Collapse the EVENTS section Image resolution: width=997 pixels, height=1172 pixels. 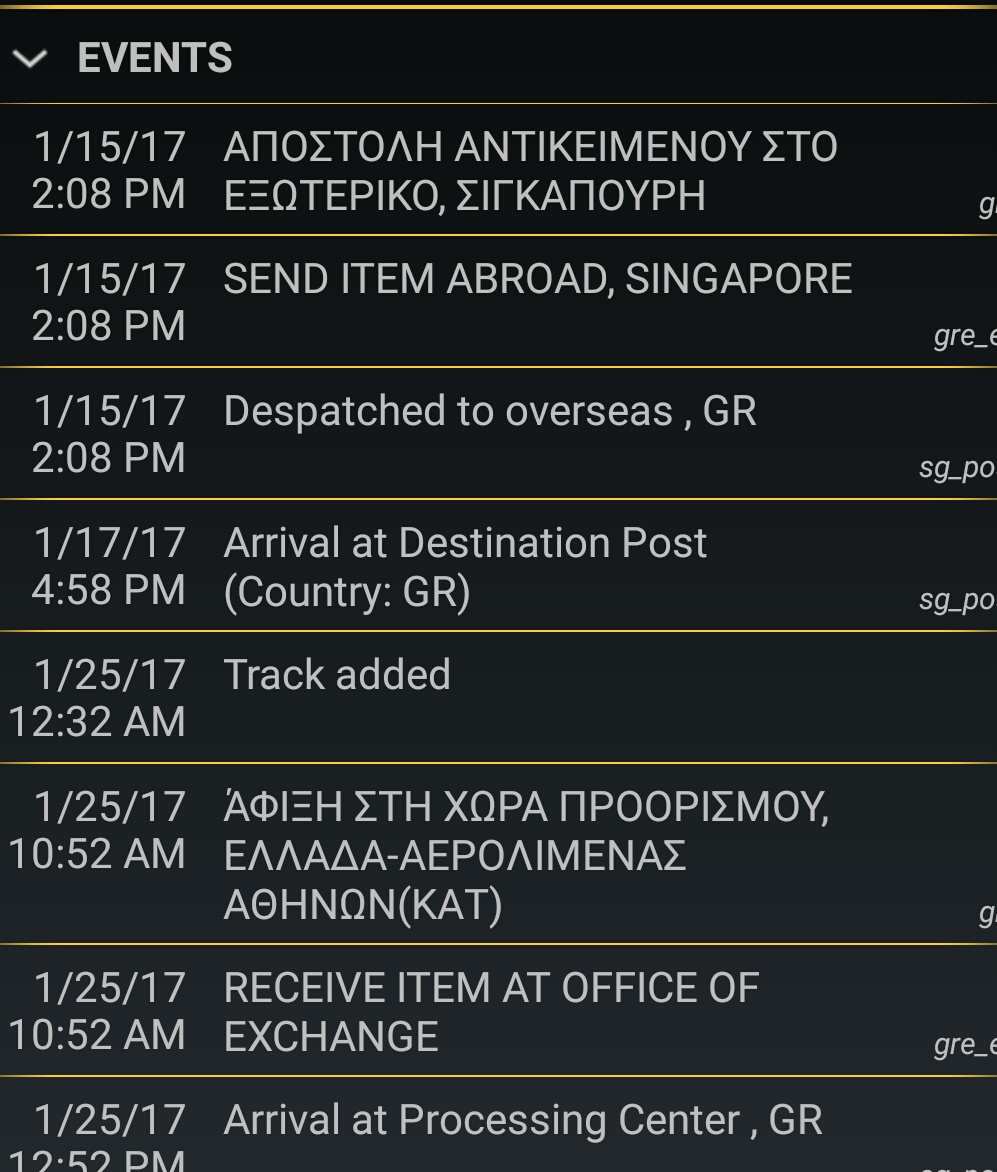[31, 59]
